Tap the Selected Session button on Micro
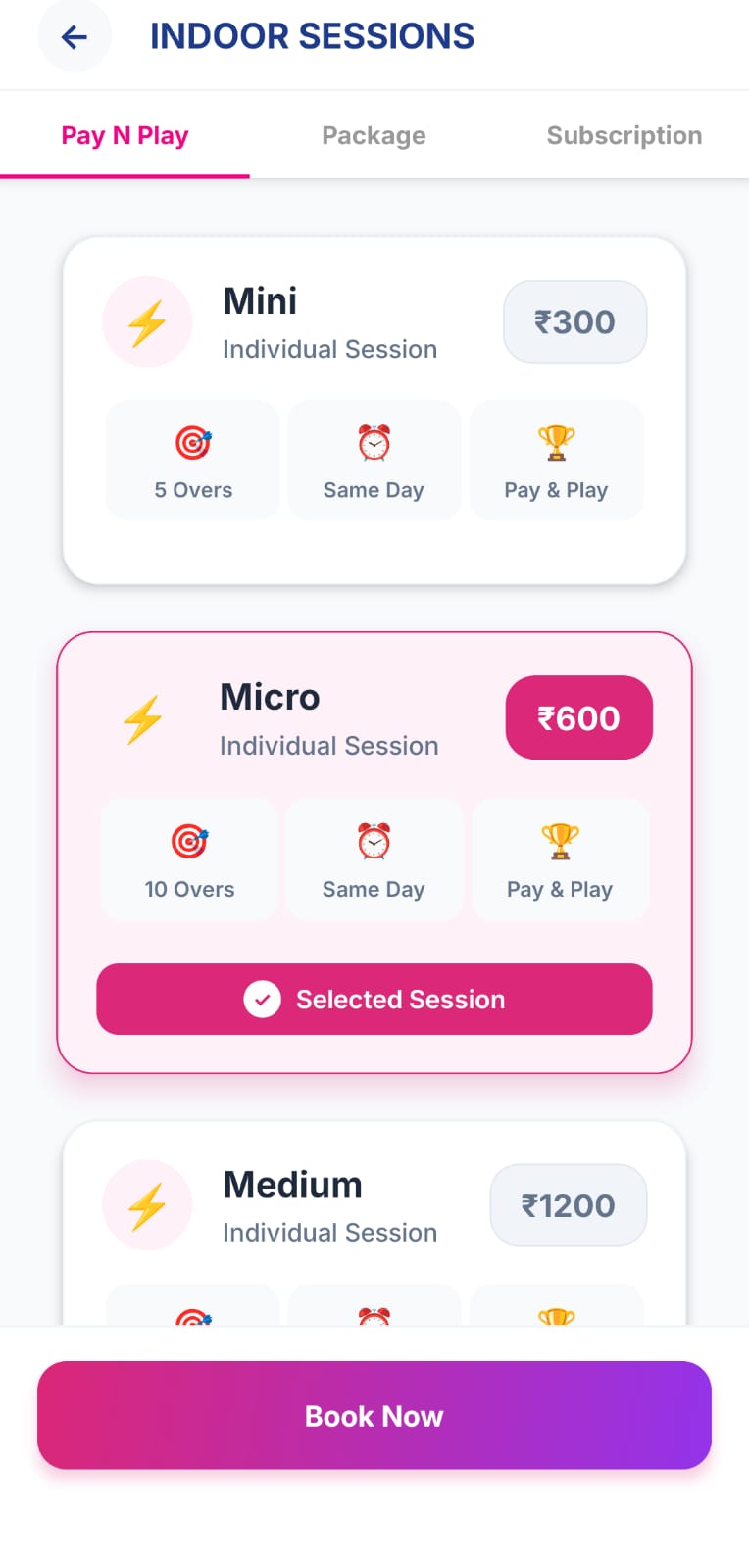Viewport: 749px width, 1568px height. (x=374, y=999)
